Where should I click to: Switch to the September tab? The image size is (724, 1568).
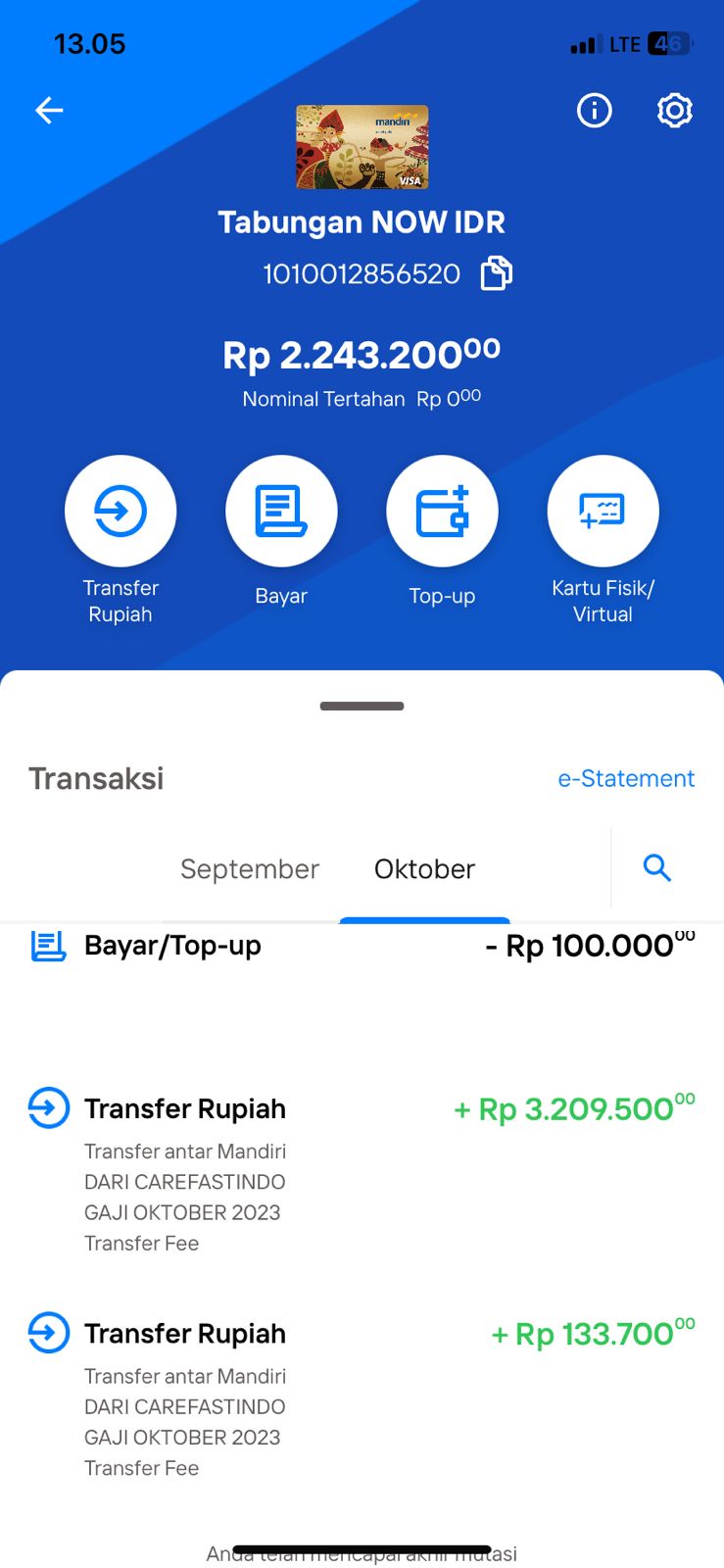click(x=250, y=869)
